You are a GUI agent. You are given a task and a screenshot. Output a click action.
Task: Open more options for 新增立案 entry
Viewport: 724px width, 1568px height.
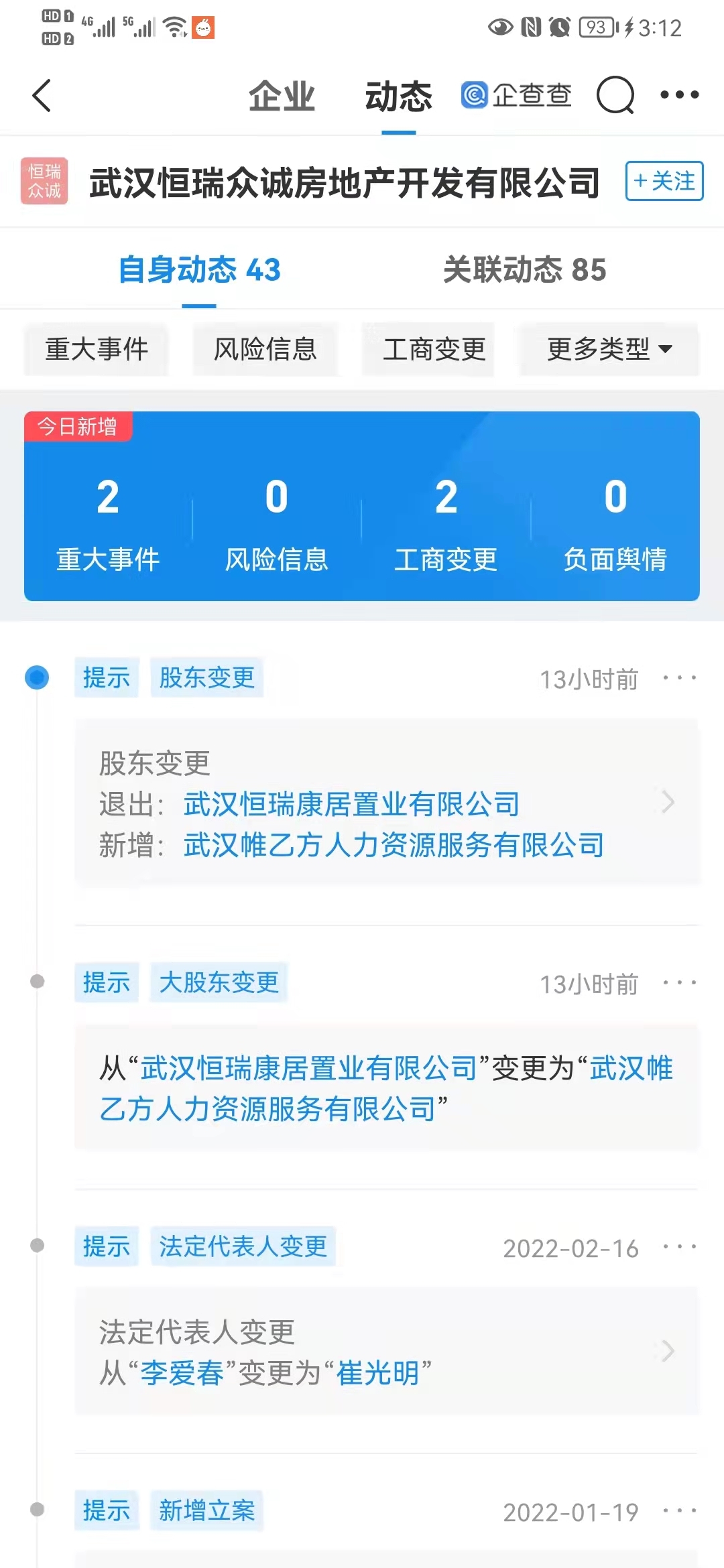coord(679,1511)
